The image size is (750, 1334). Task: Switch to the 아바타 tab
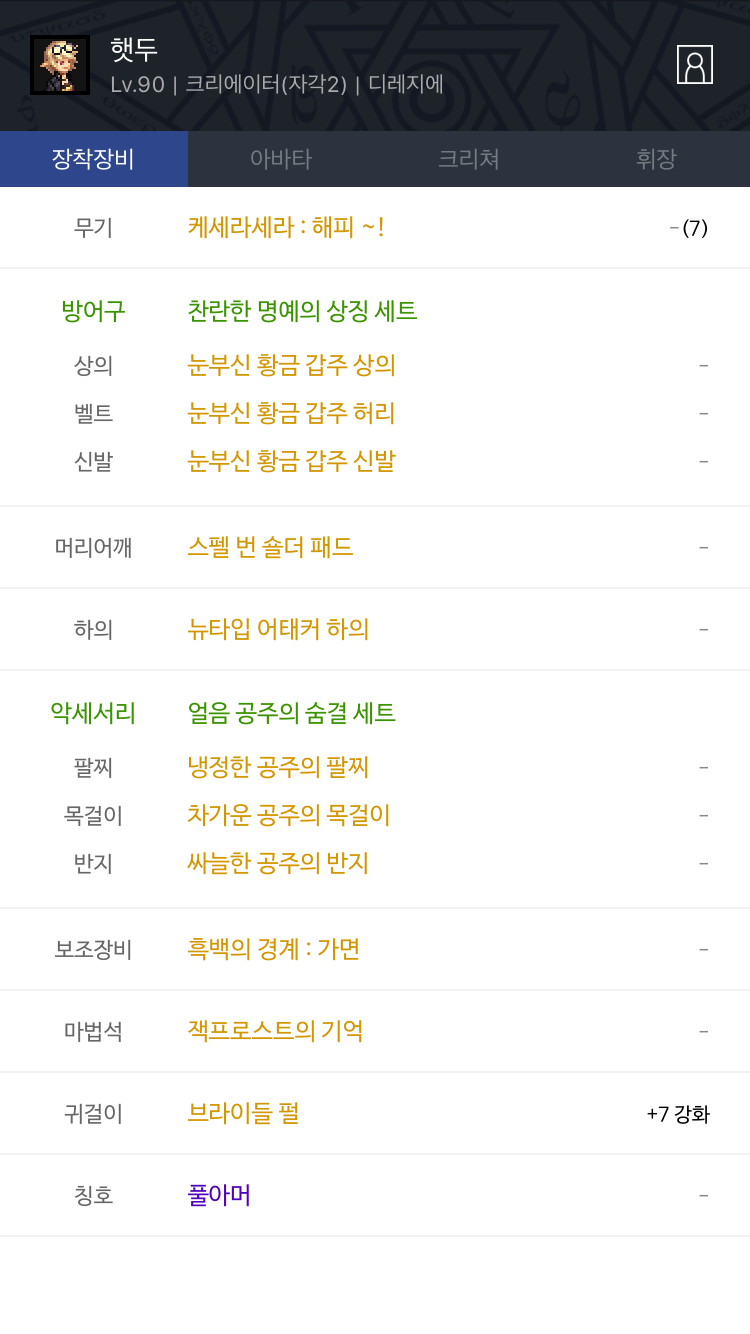click(x=281, y=159)
